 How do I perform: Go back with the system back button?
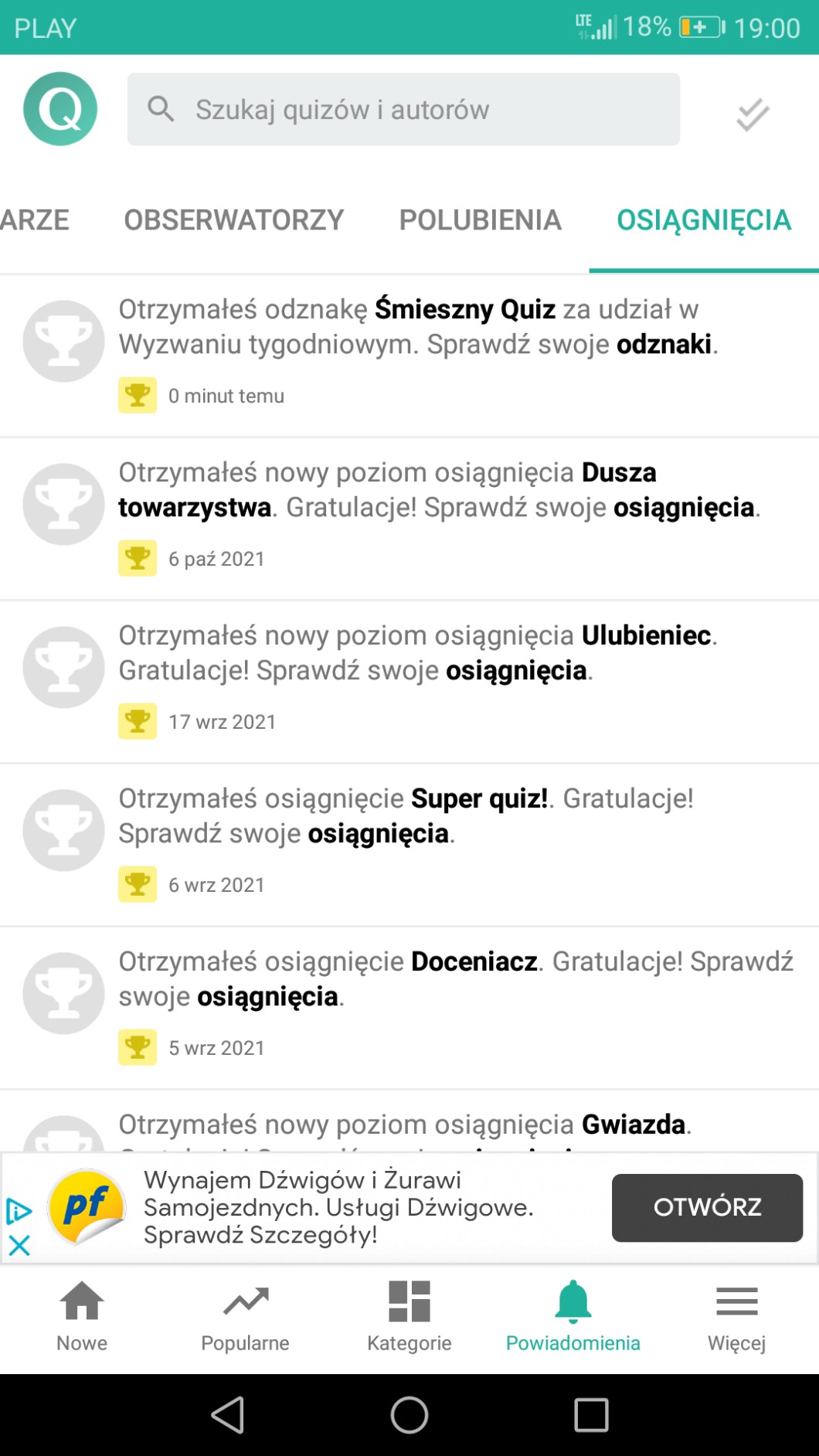(x=228, y=1415)
